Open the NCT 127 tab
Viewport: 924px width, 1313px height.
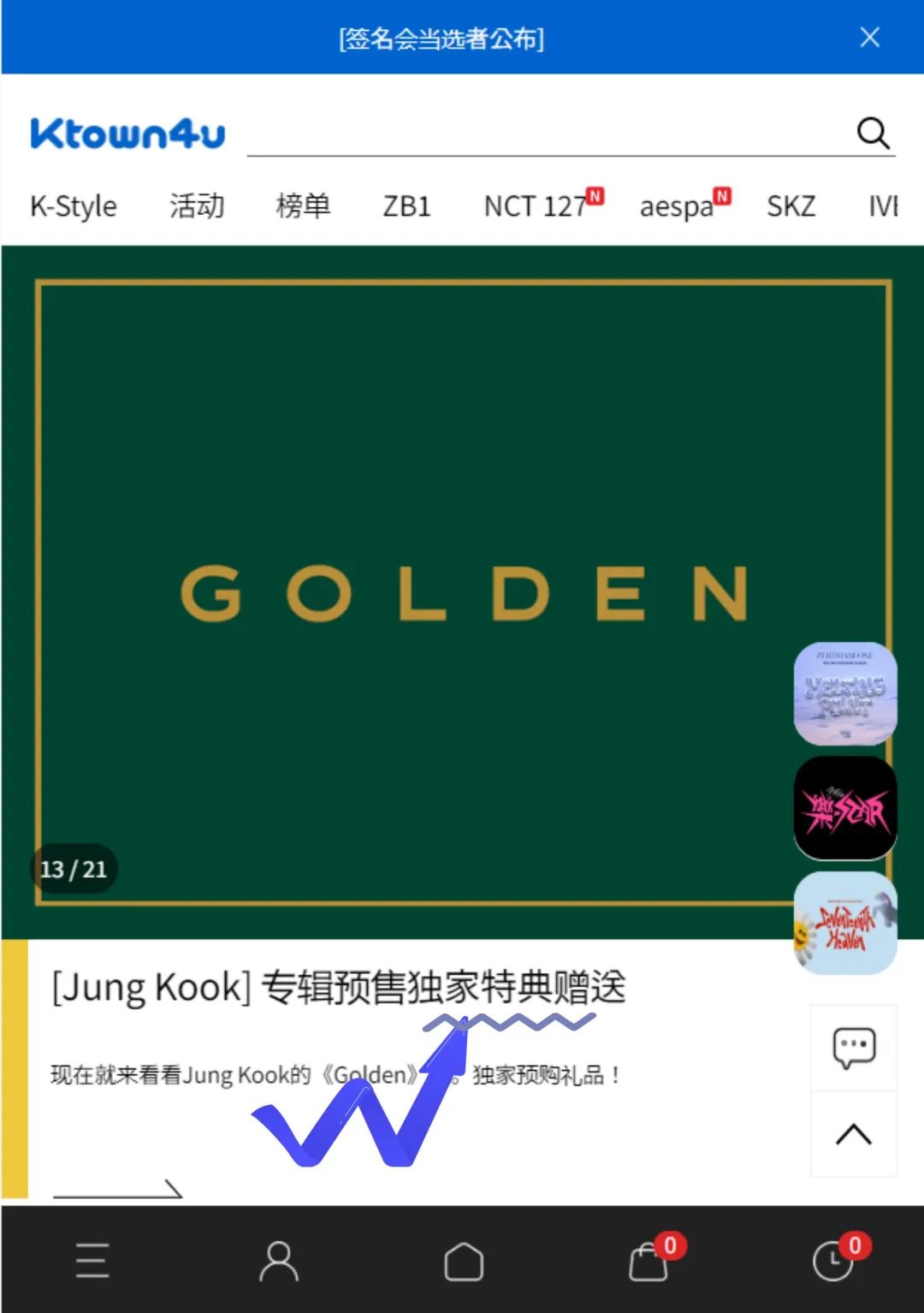pyautogui.click(x=537, y=206)
